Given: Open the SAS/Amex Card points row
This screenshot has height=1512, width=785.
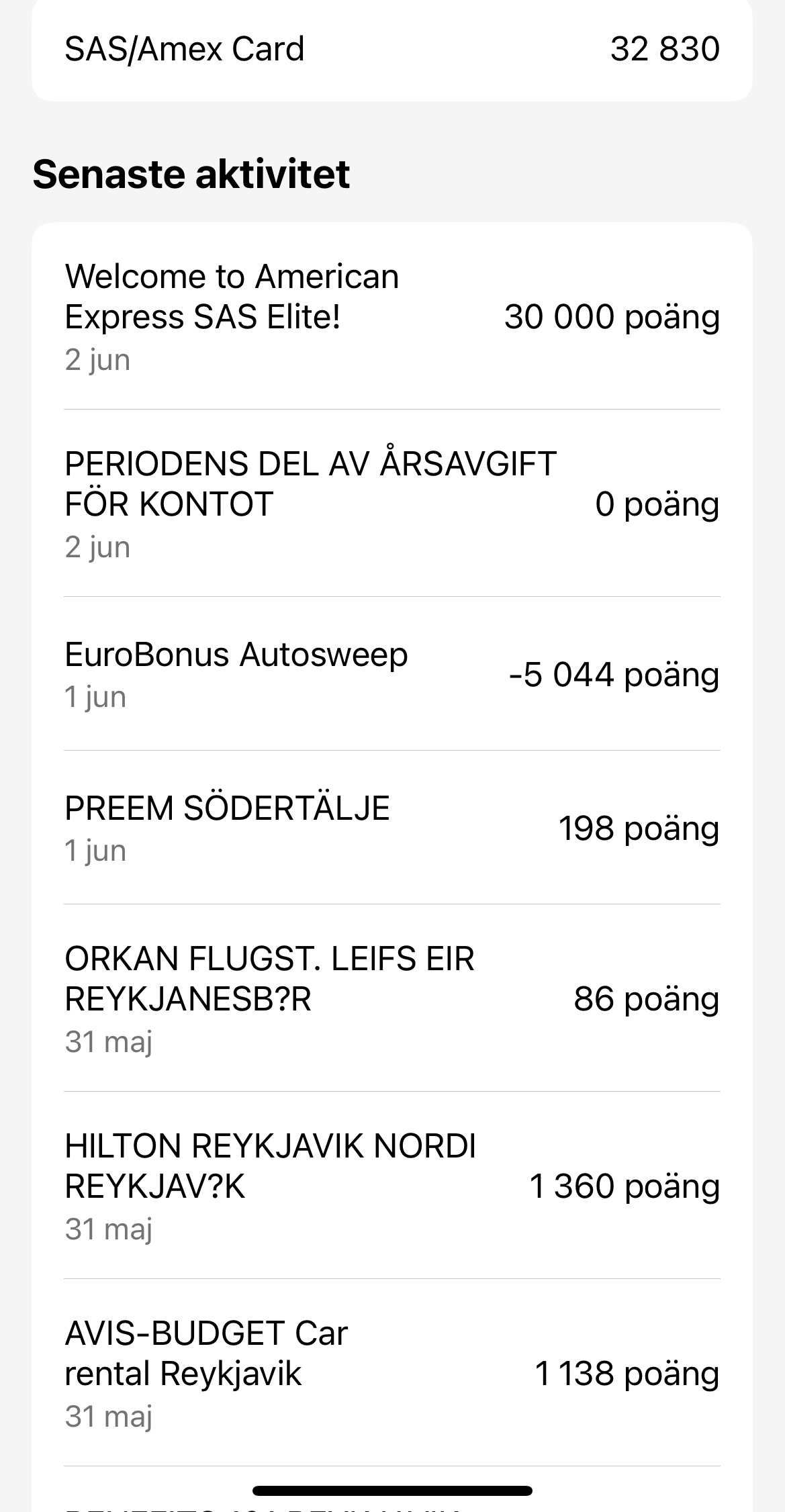Looking at the screenshot, I should (x=391, y=50).
